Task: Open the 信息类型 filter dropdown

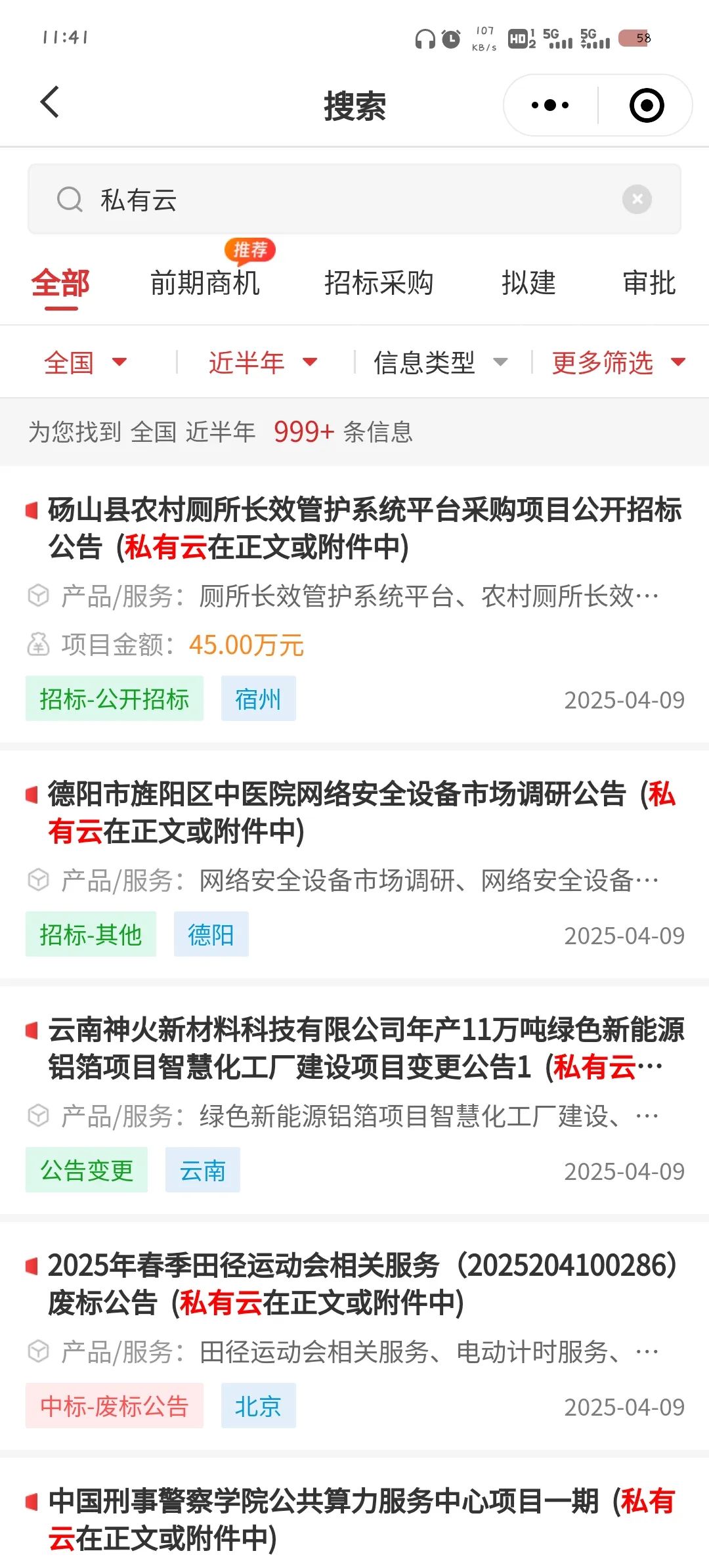Action: coord(440,362)
